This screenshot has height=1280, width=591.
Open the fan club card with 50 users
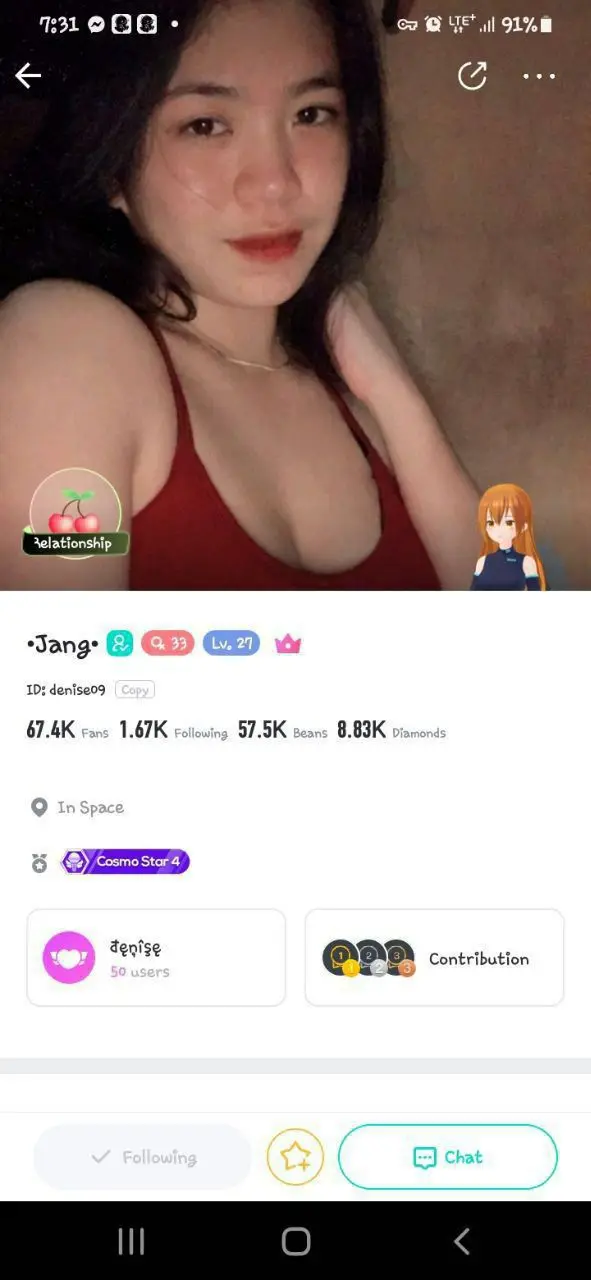tap(156, 957)
